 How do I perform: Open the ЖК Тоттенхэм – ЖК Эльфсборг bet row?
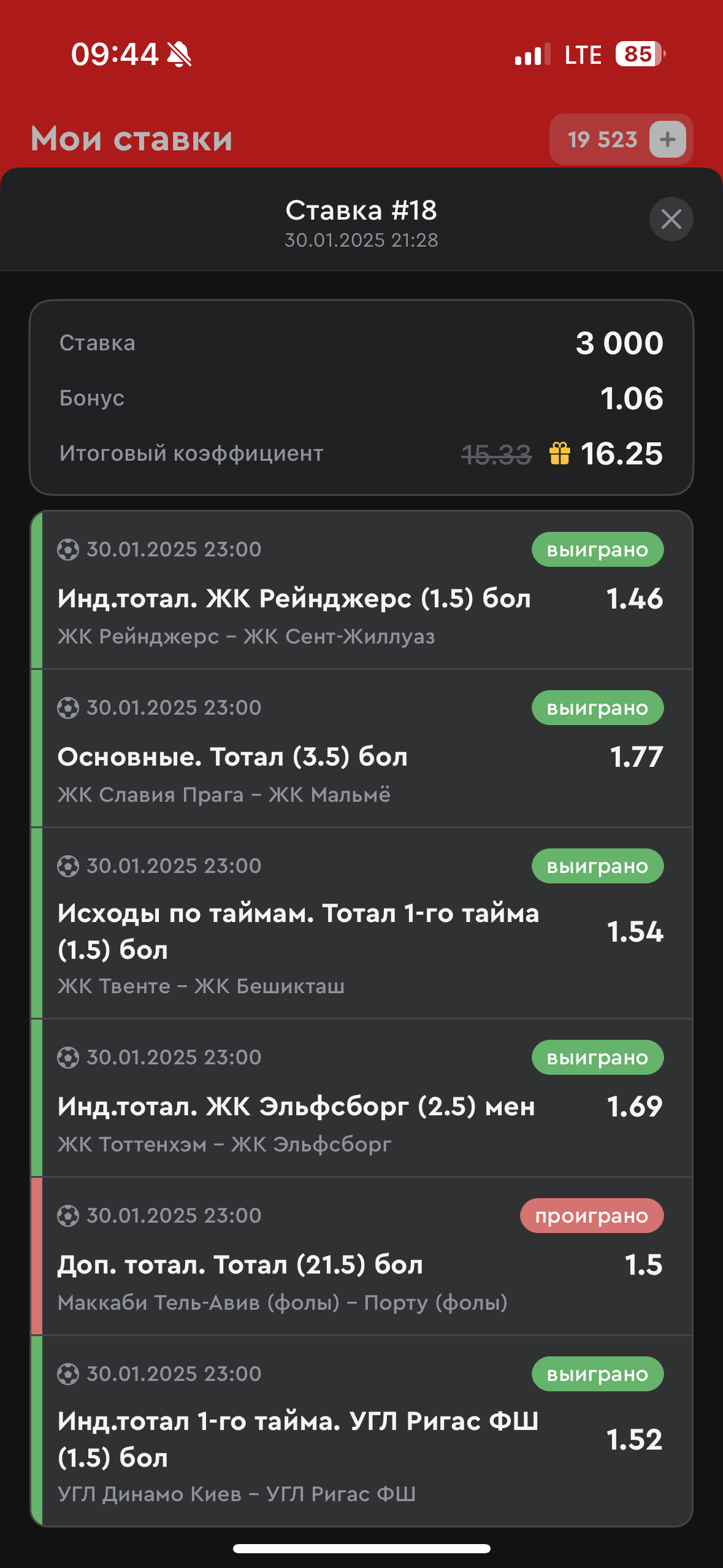tap(361, 1098)
